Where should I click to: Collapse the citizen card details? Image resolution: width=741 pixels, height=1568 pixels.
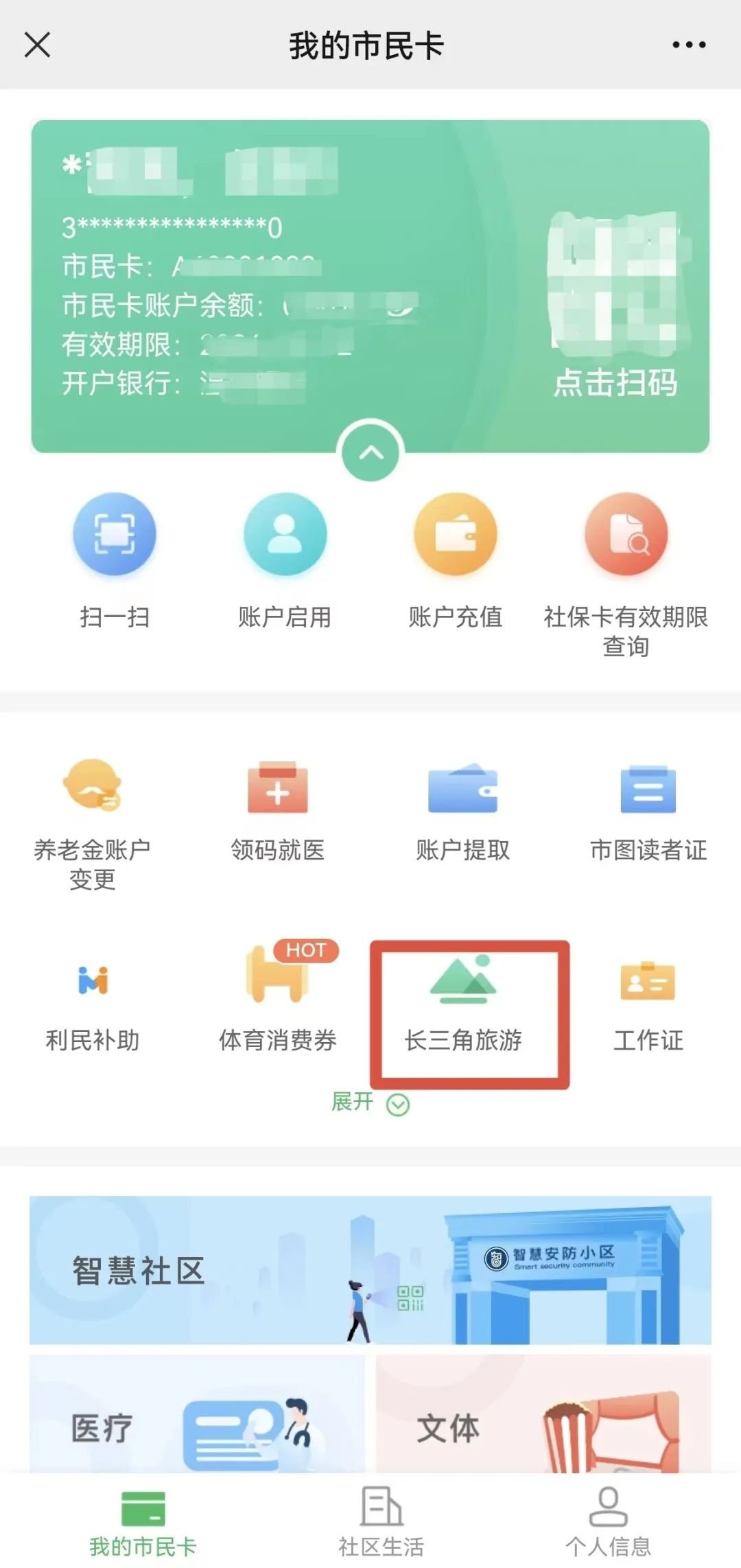370,452
